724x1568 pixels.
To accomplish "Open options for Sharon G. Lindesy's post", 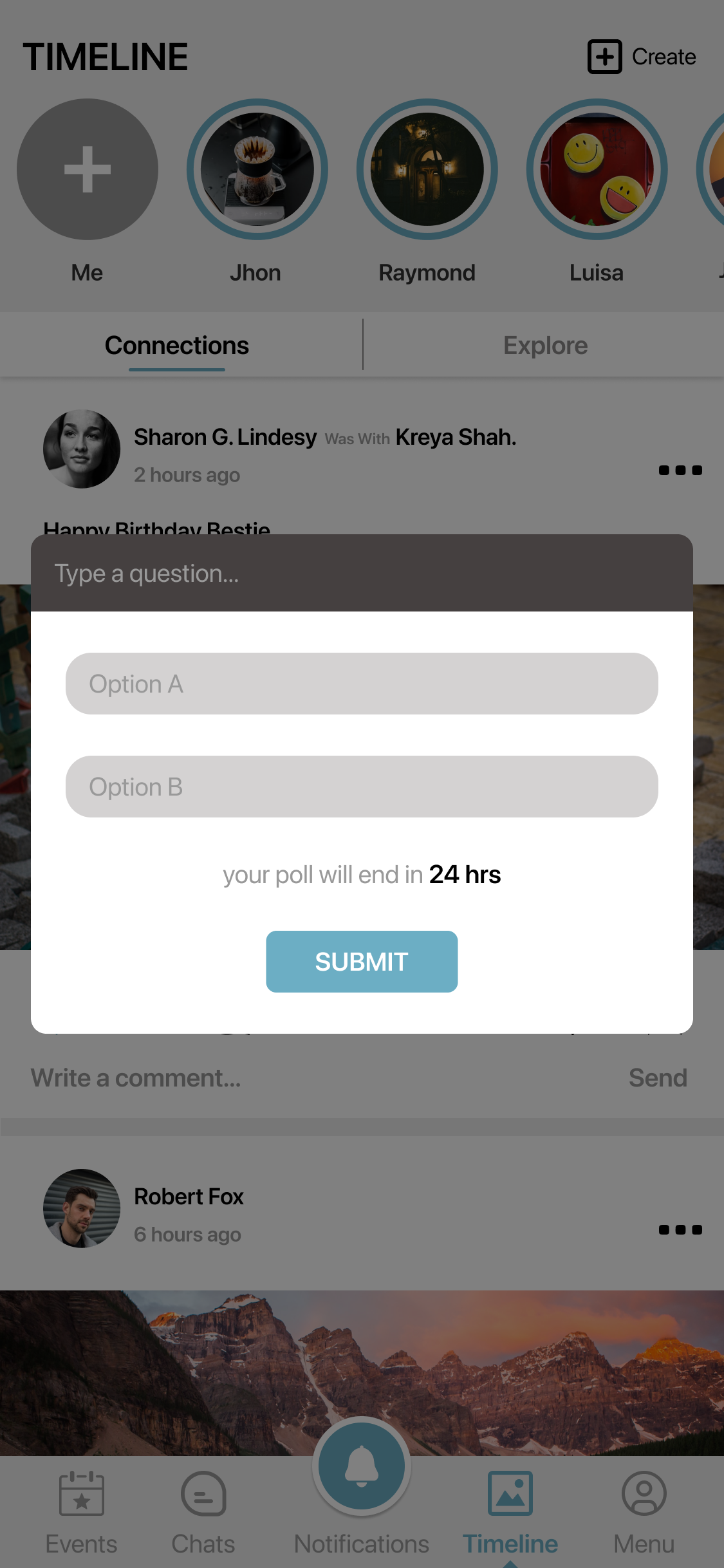I will [x=680, y=471].
